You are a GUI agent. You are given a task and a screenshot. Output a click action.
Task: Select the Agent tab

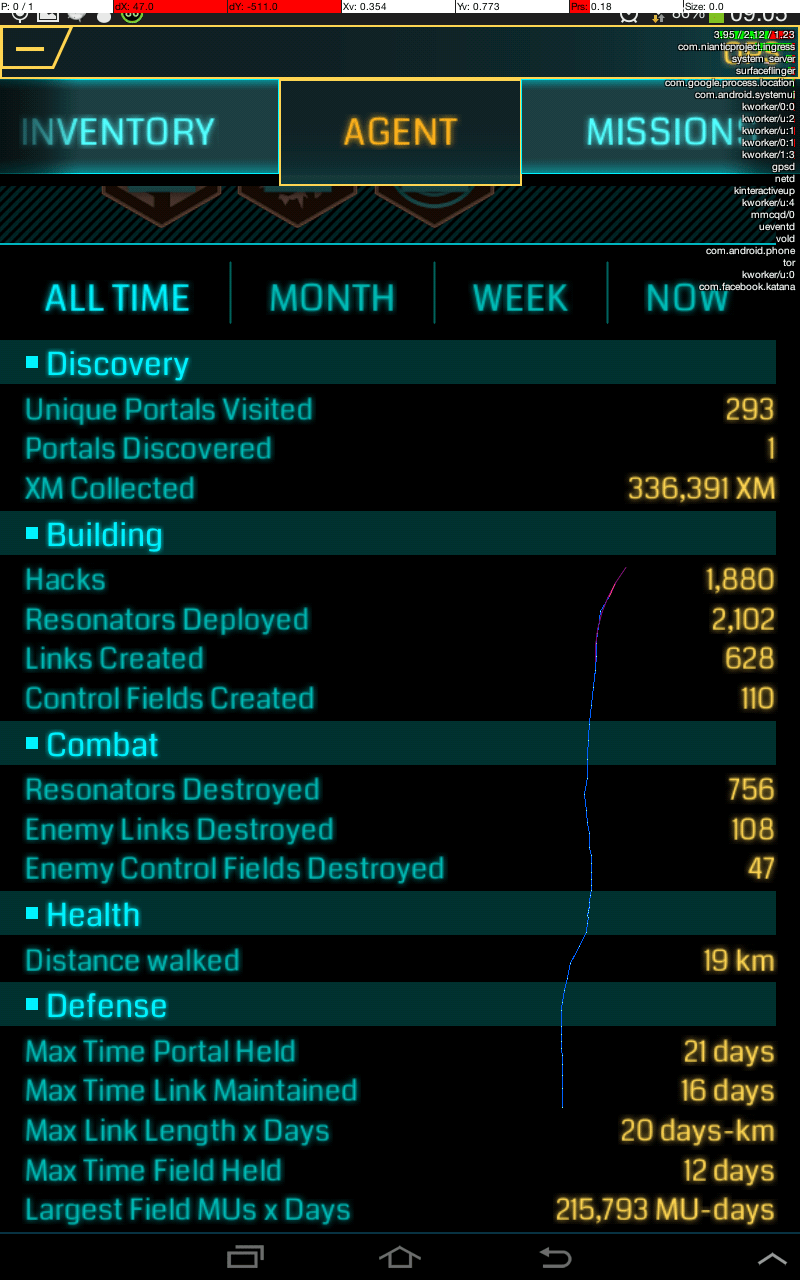coord(400,132)
